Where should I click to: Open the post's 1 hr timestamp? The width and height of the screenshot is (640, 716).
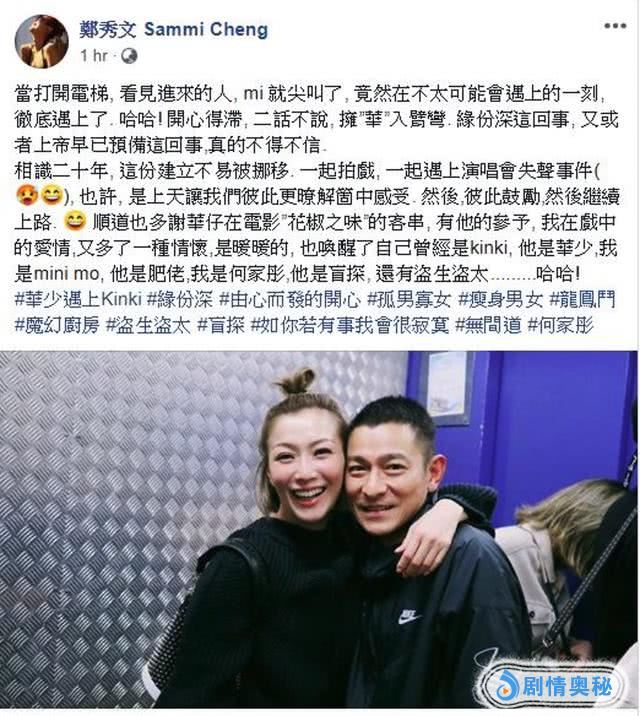pyautogui.click(x=93, y=56)
